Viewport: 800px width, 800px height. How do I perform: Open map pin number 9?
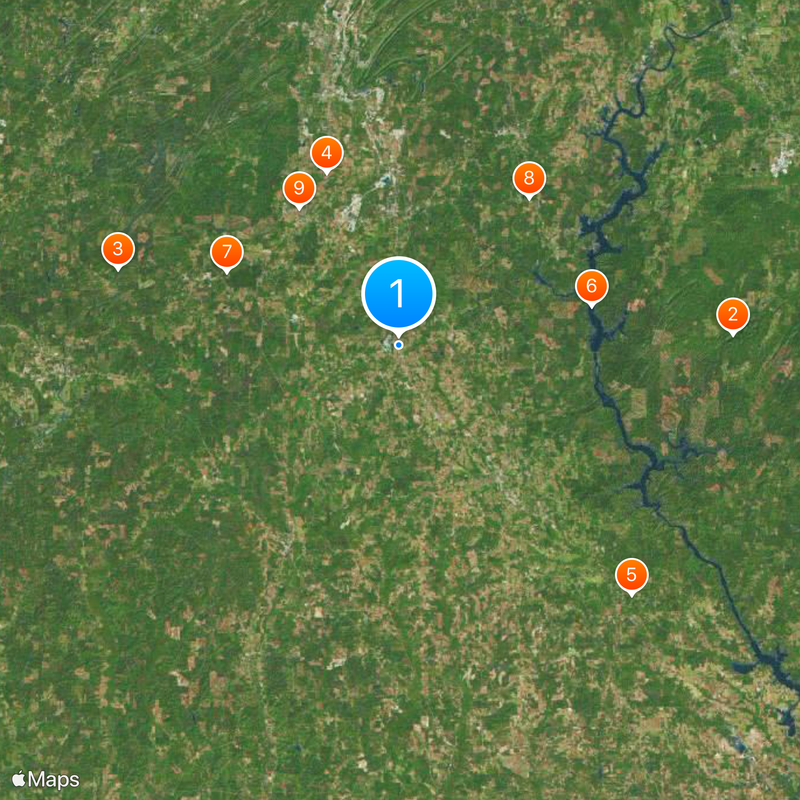point(298,189)
